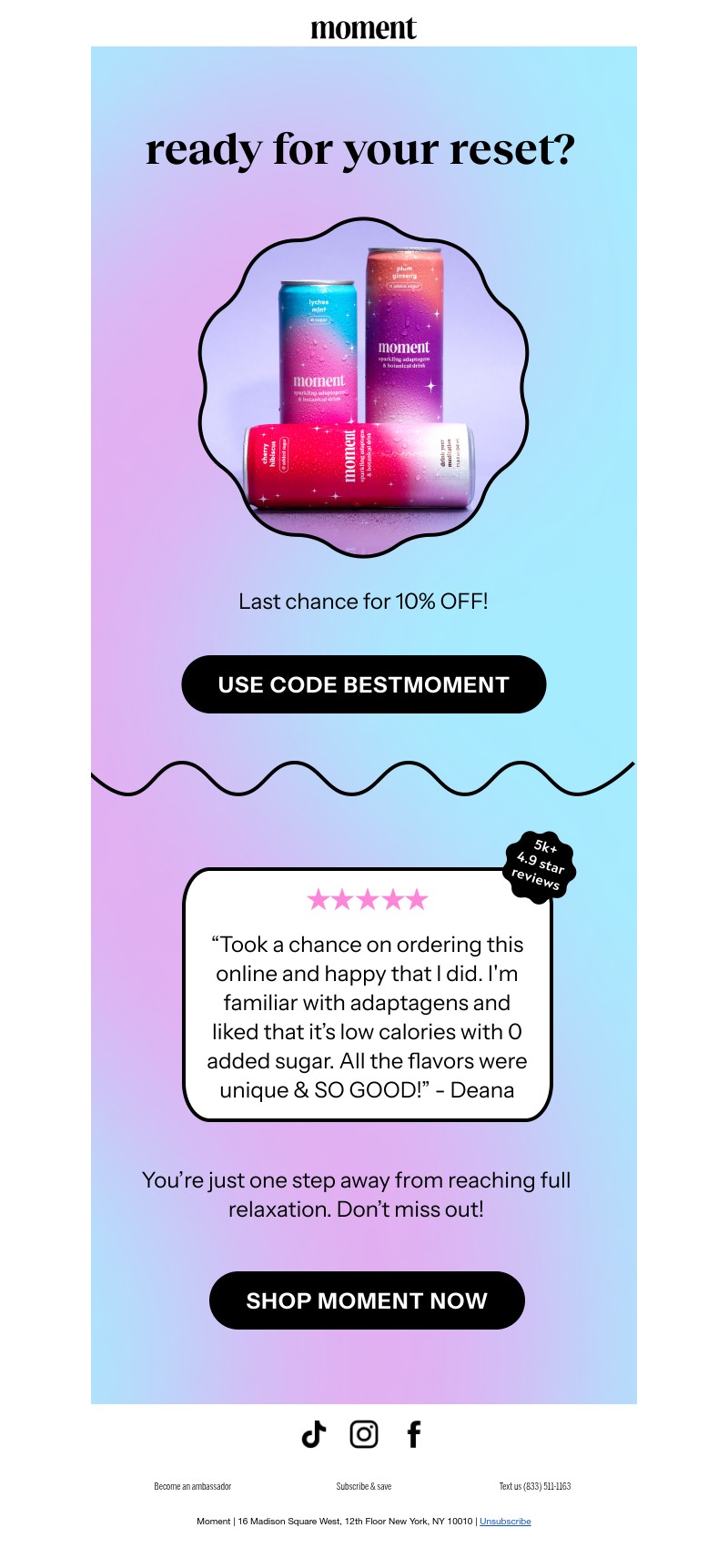Tap the SHOP MOMENT NOW button
The image size is (728, 1568).
[x=367, y=1300]
